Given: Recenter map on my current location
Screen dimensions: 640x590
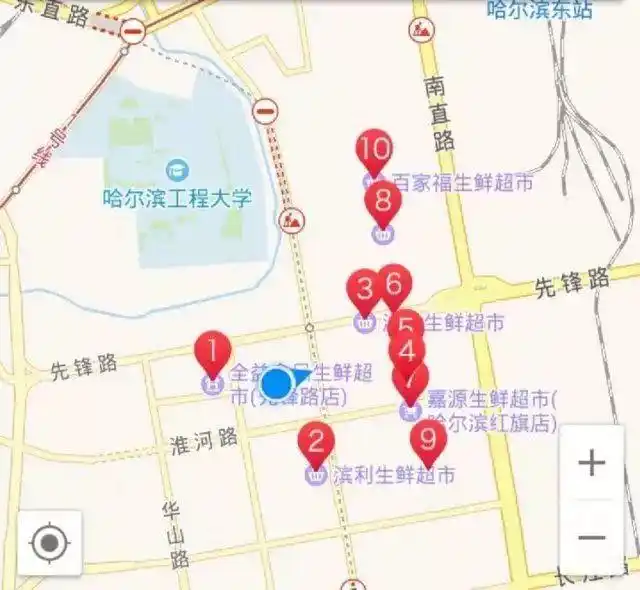Looking at the screenshot, I should 49,545.
